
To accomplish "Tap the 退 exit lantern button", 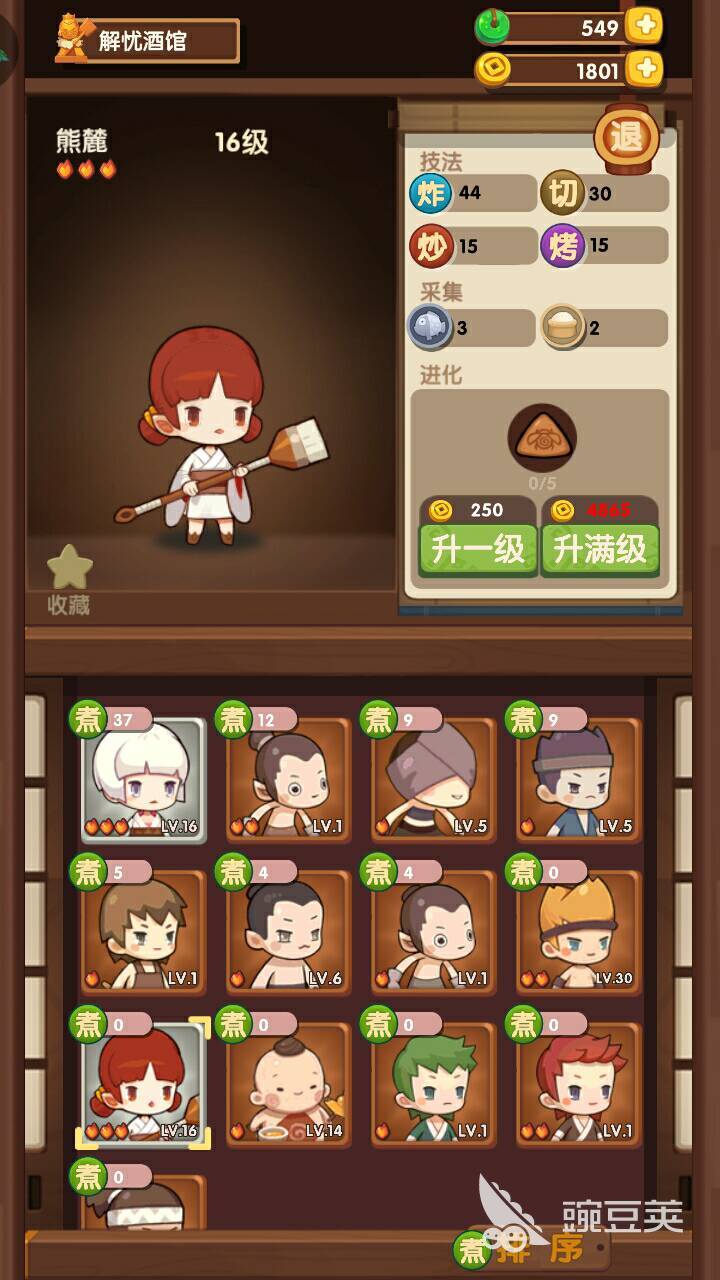I will pos(627,136).
